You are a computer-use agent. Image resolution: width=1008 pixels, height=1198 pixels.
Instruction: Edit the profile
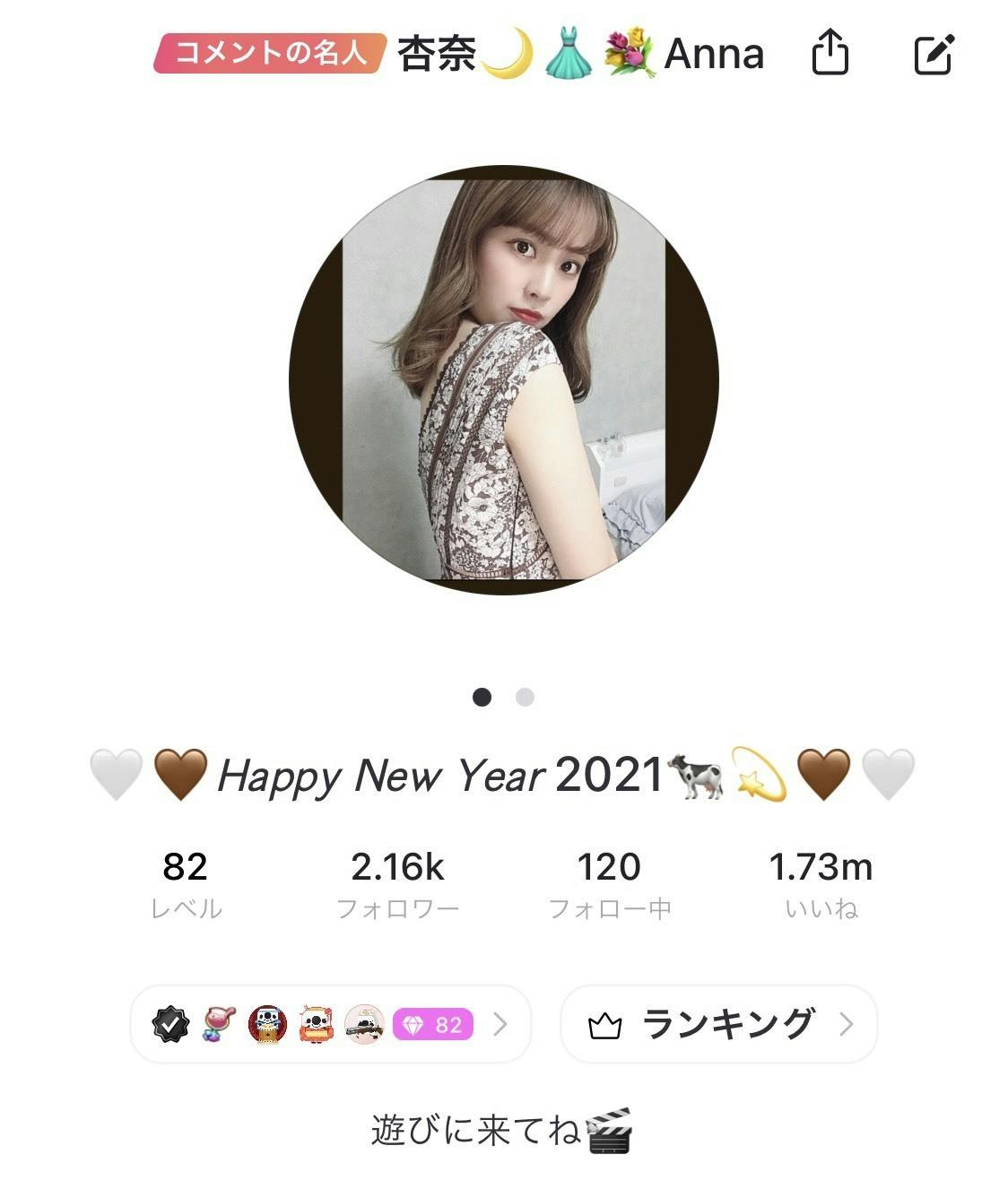[934, 54]
